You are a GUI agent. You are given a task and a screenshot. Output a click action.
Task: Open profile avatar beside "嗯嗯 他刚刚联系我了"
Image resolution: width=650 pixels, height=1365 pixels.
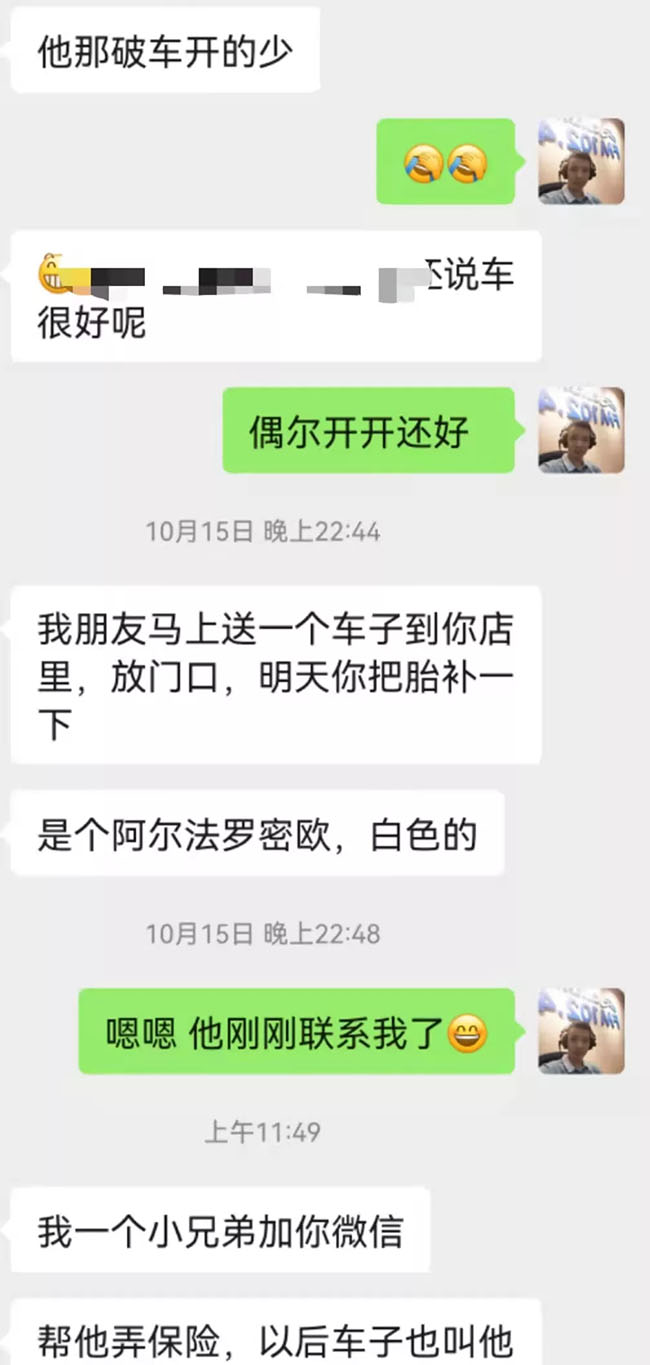pos(581,1031)
